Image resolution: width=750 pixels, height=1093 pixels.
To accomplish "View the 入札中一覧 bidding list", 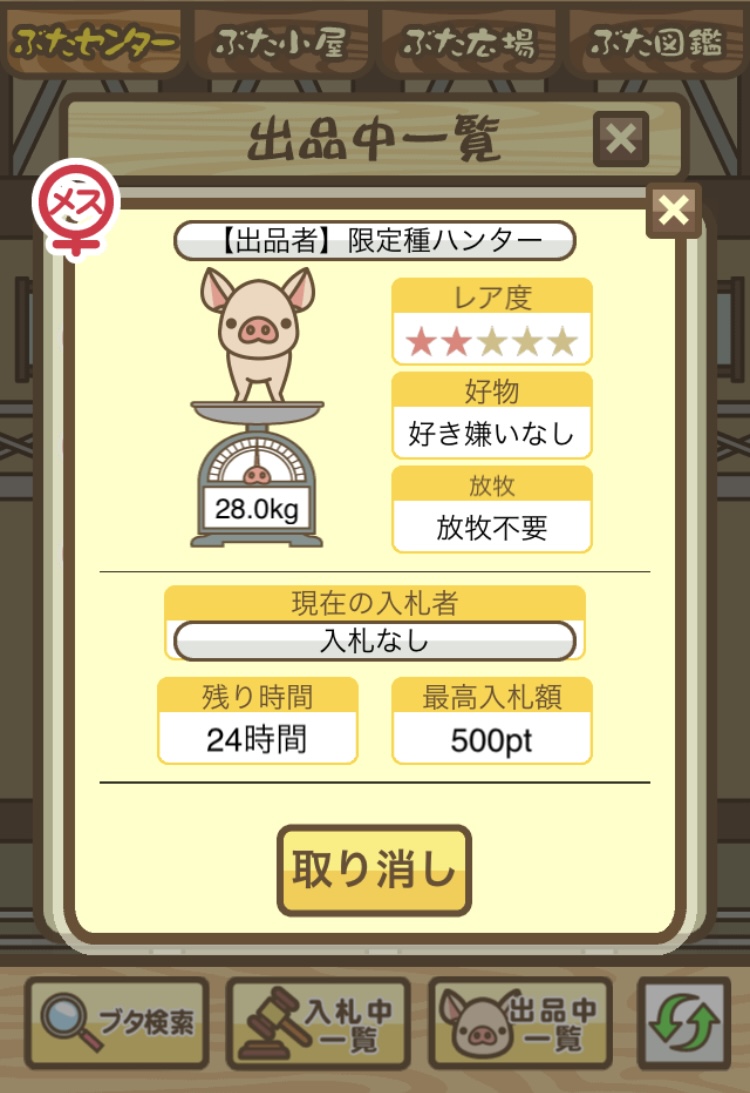I will pyautogui.click(x=318, y=1023).
